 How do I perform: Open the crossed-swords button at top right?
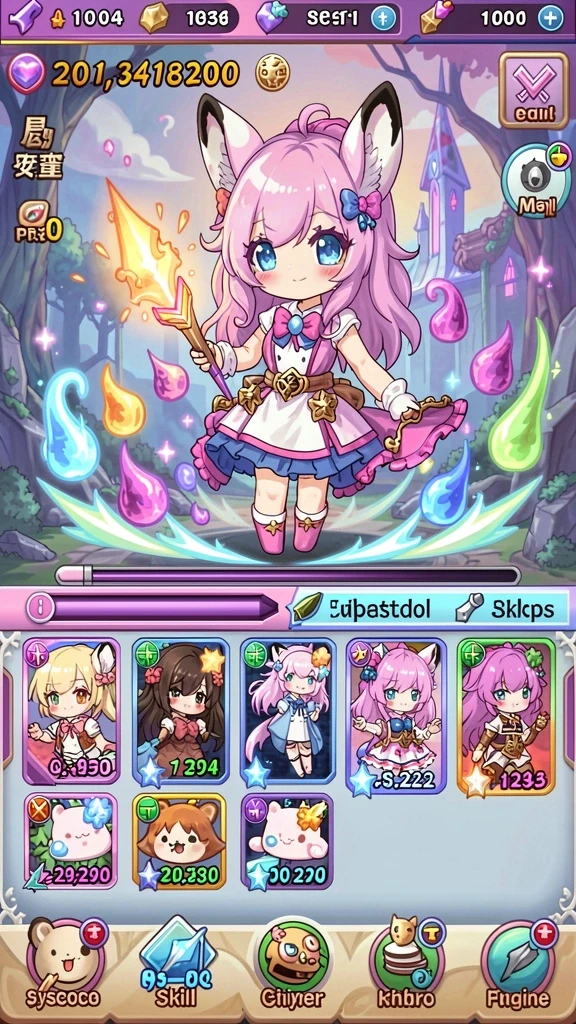(534, 90)
